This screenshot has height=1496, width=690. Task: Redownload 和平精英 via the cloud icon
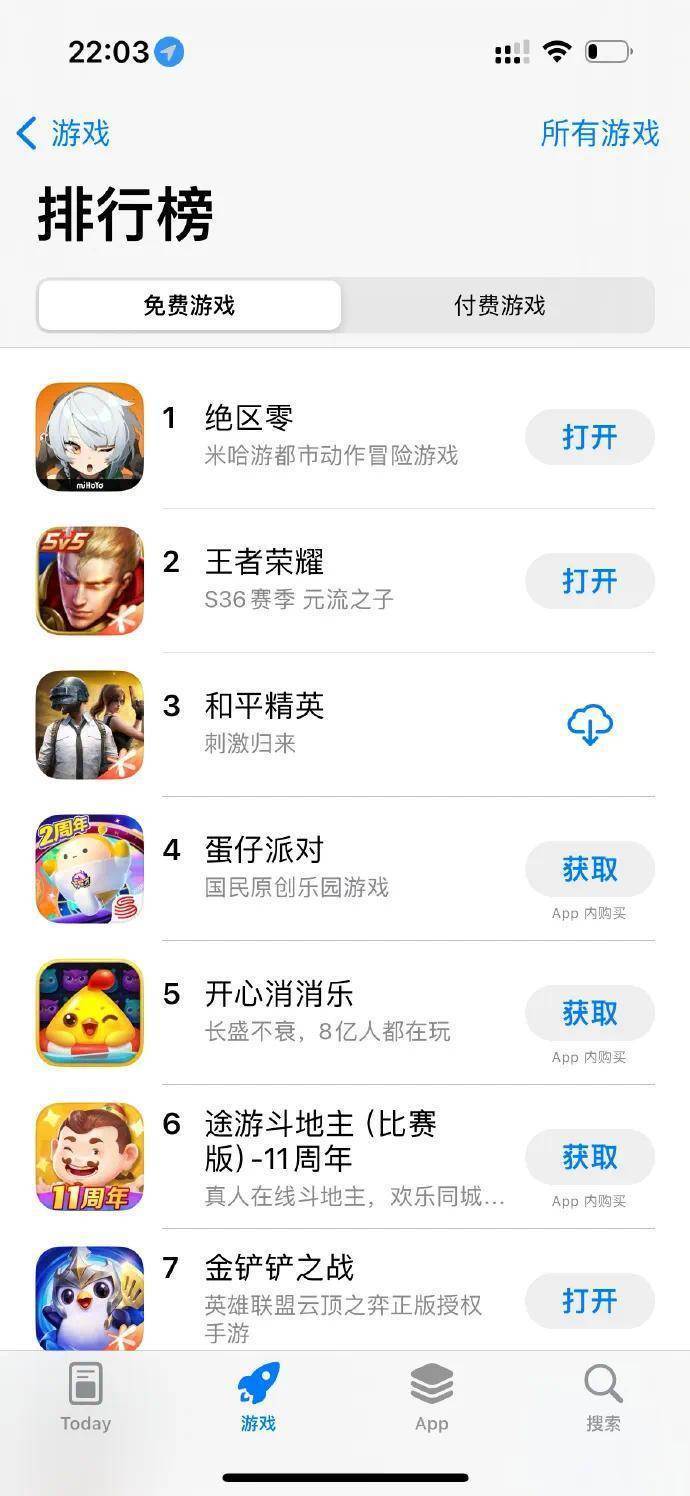(x=590, y=724)
